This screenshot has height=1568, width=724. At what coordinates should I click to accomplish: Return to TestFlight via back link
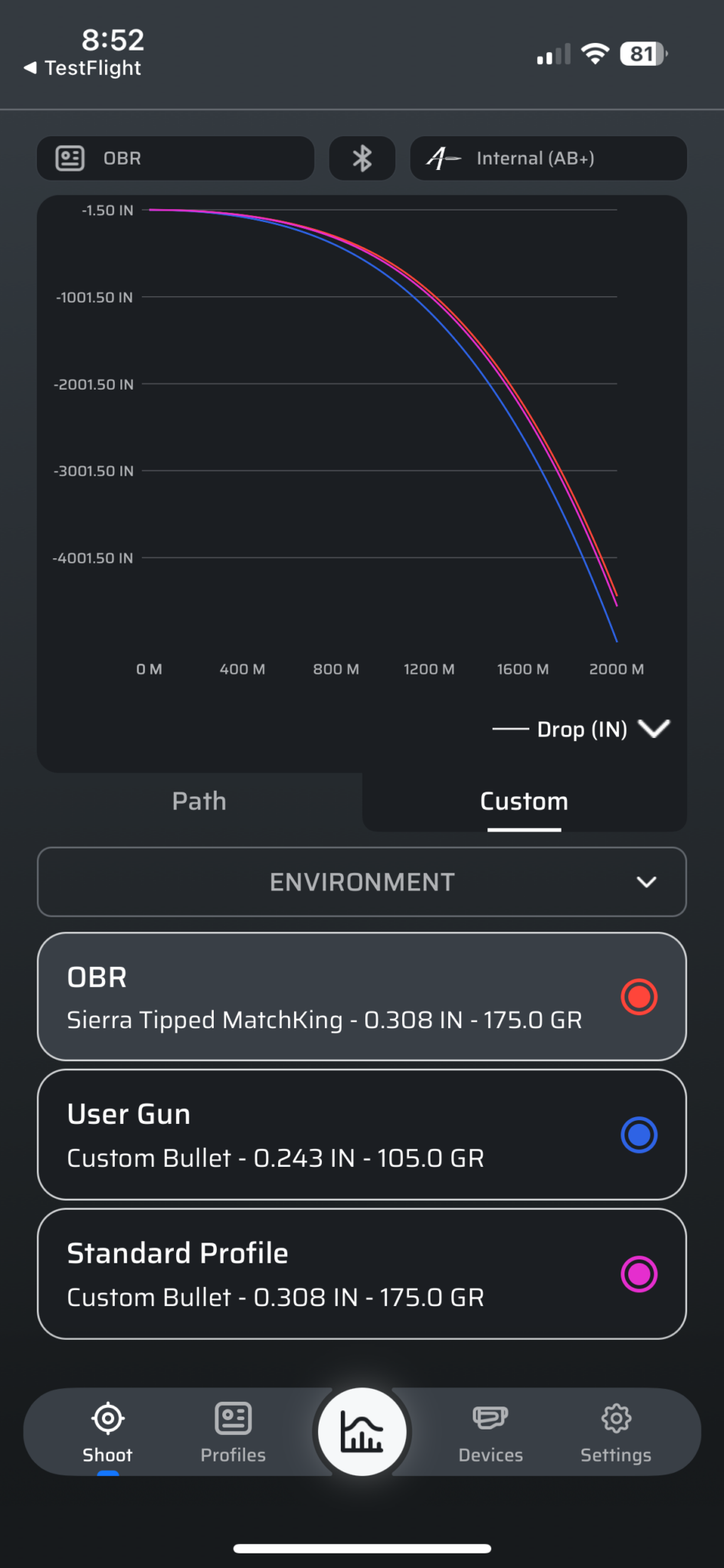click(x=83, y=68)
